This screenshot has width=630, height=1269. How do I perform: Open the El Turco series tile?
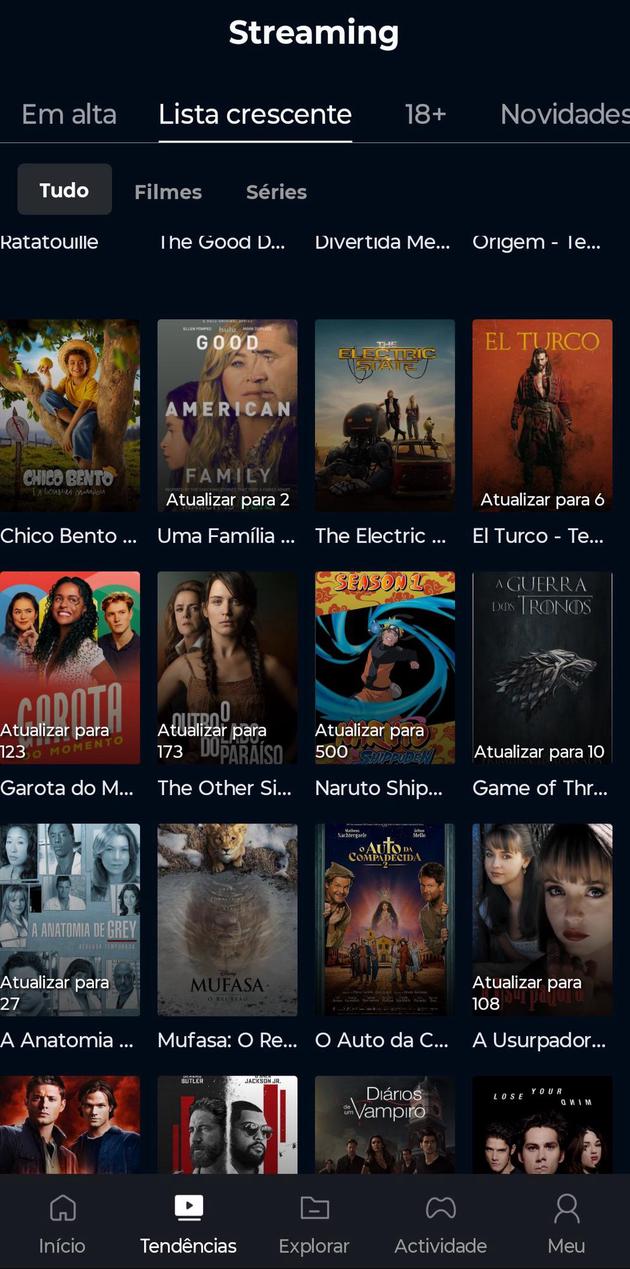click(x=542, y=415)
